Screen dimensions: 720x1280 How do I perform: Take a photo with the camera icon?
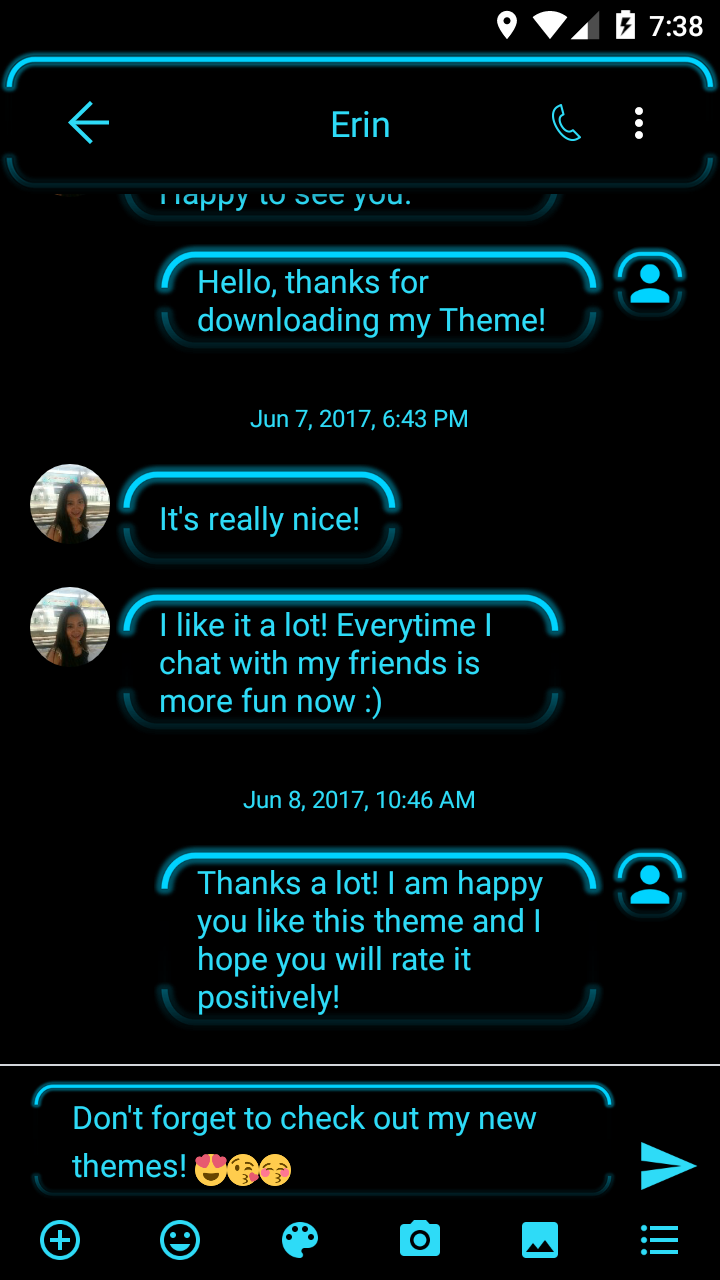tap(420, 1239)
